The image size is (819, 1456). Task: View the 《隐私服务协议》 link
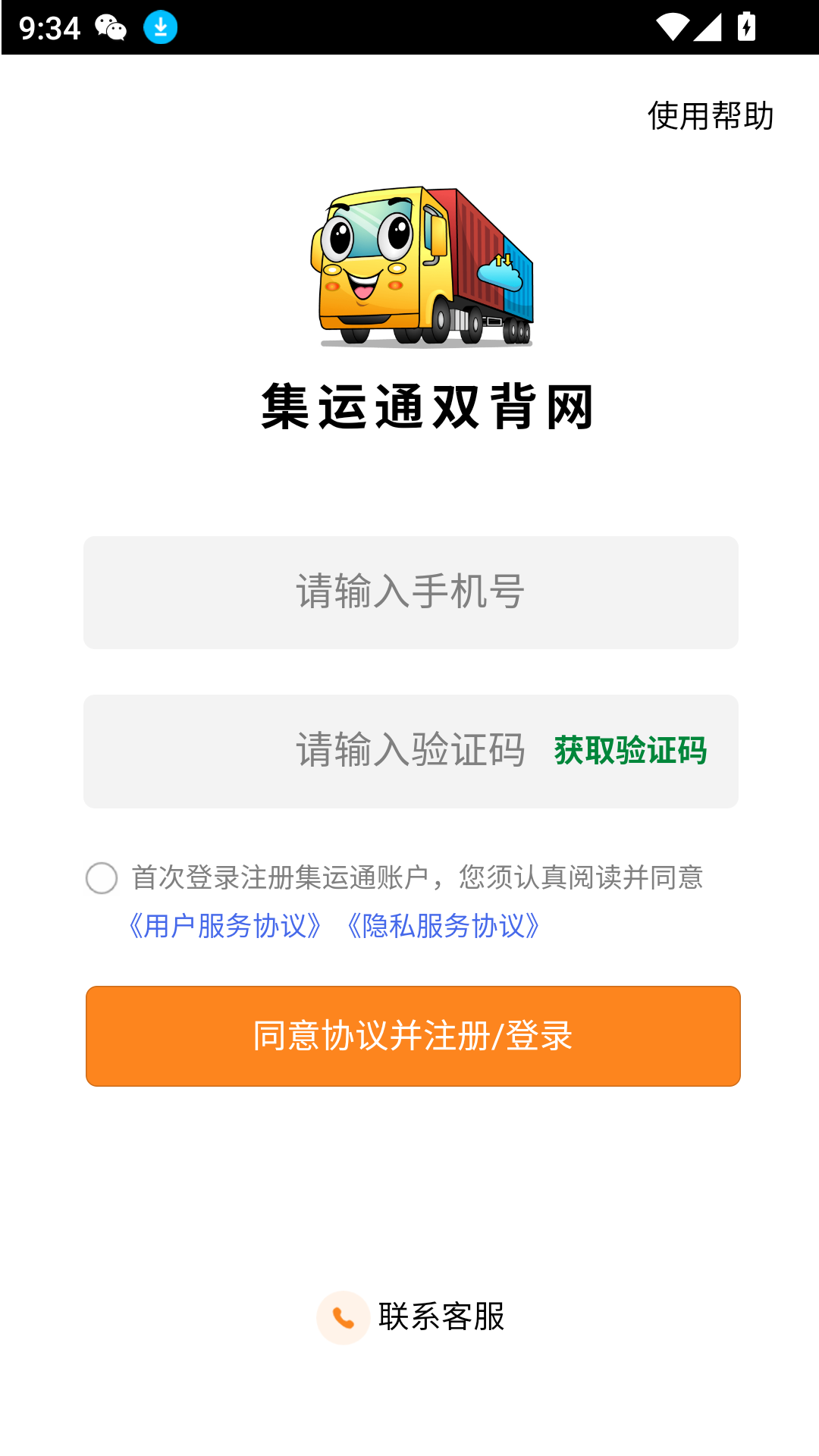[x=444, y=926]
